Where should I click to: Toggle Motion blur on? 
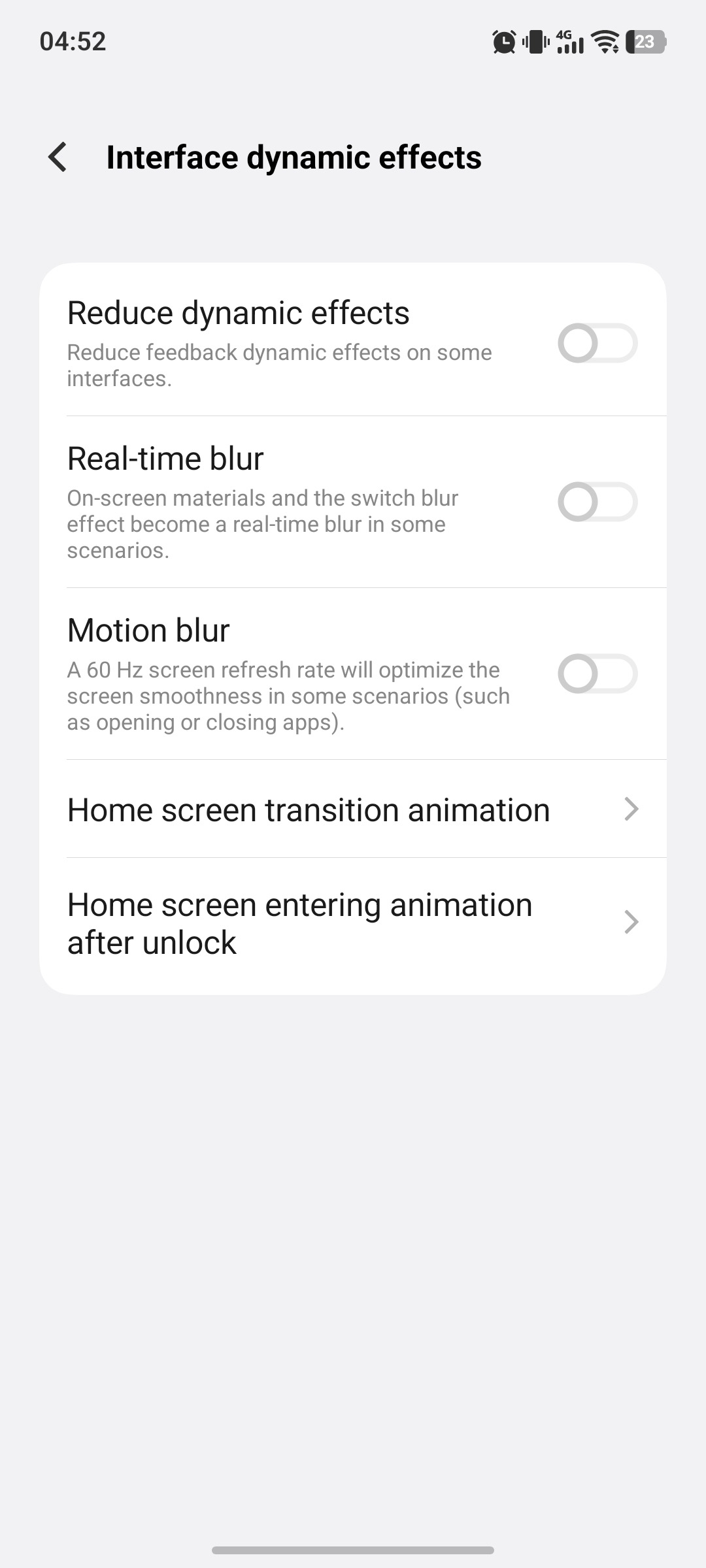pyautogui.click(x=597, y=674)
